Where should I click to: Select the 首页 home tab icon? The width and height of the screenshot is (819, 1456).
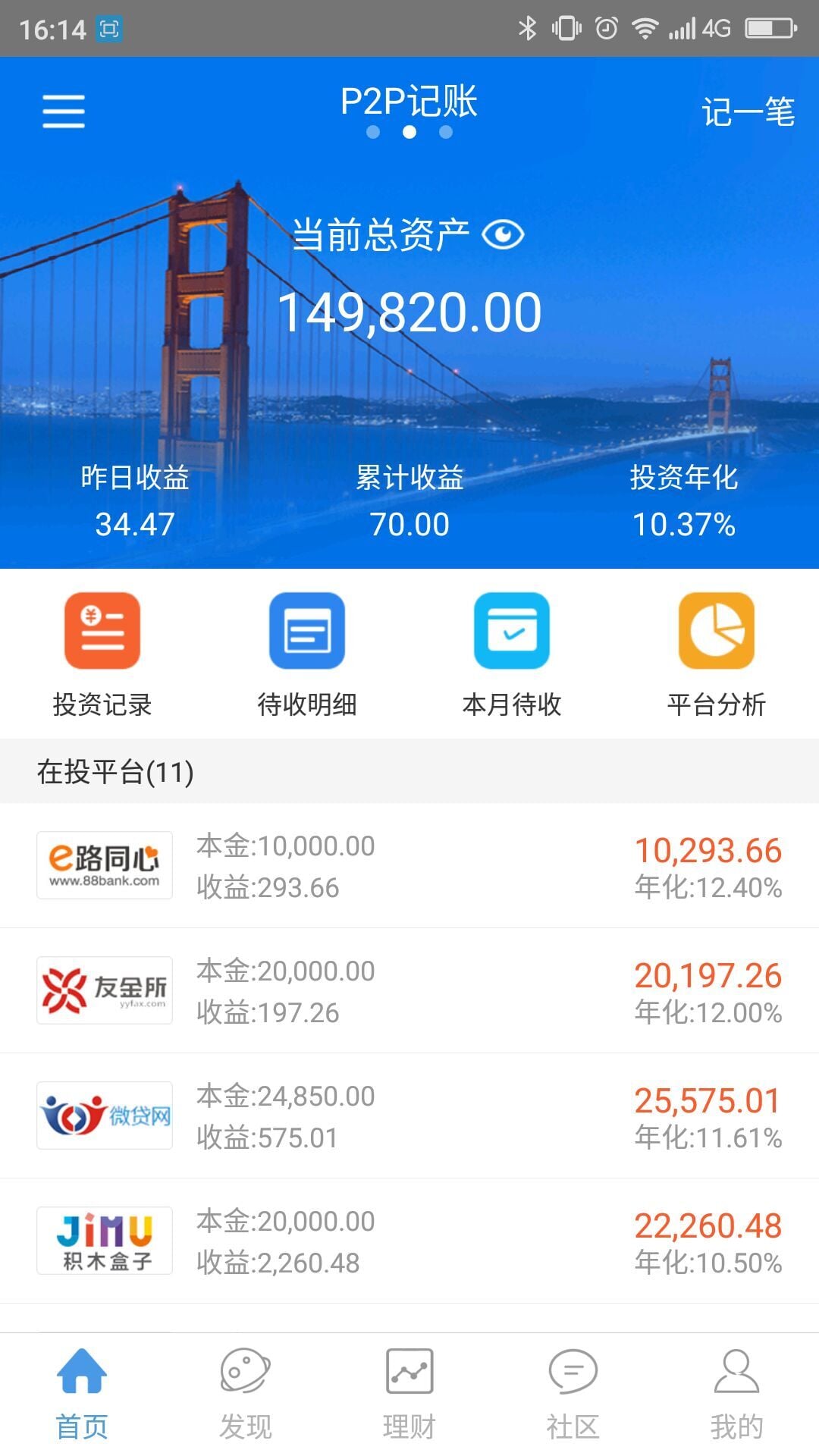82,1373
